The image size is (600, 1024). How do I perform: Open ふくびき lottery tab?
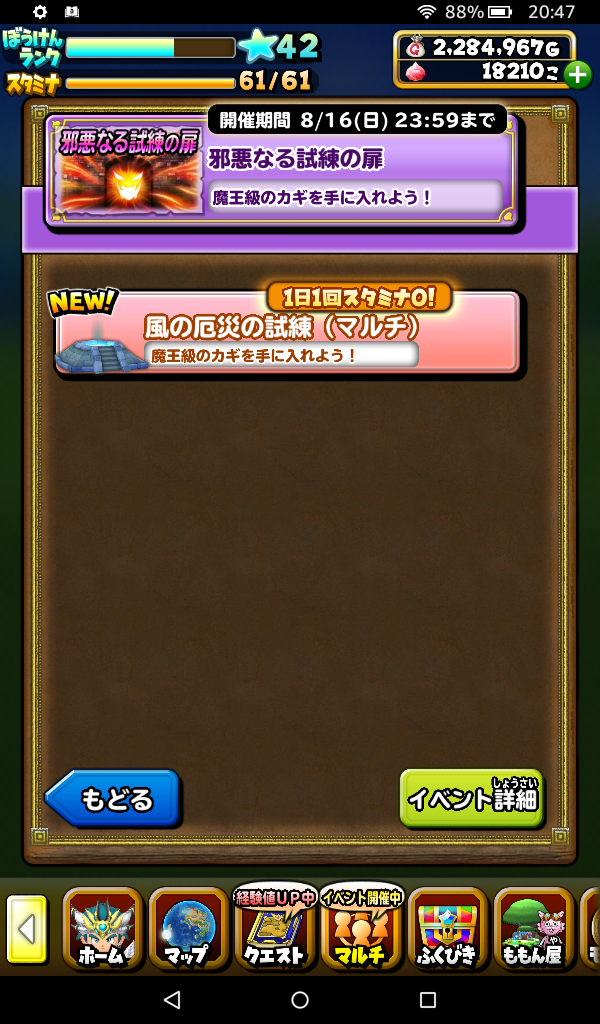tap(447, 929)
